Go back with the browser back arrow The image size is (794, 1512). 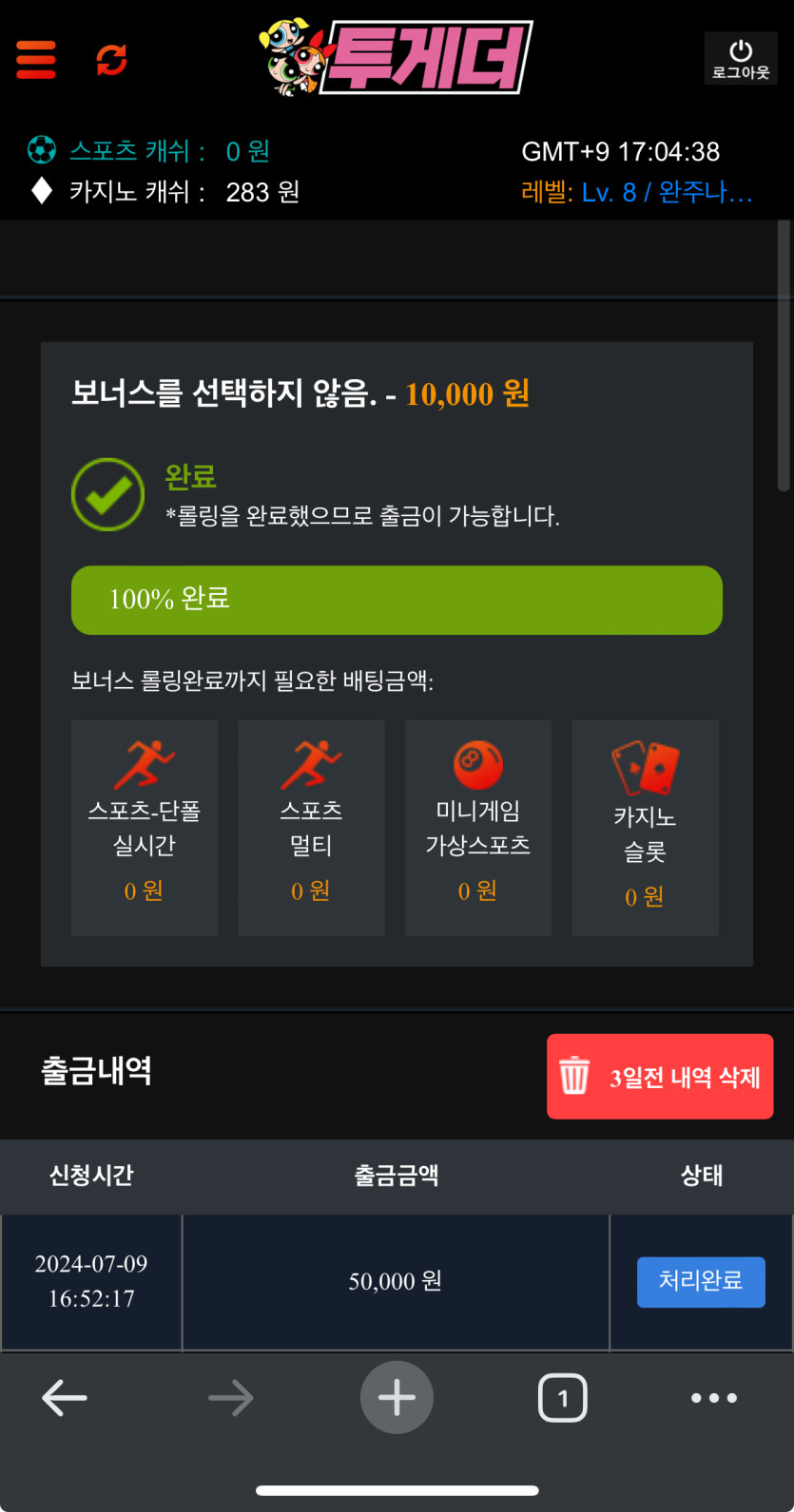(65, 1398)
